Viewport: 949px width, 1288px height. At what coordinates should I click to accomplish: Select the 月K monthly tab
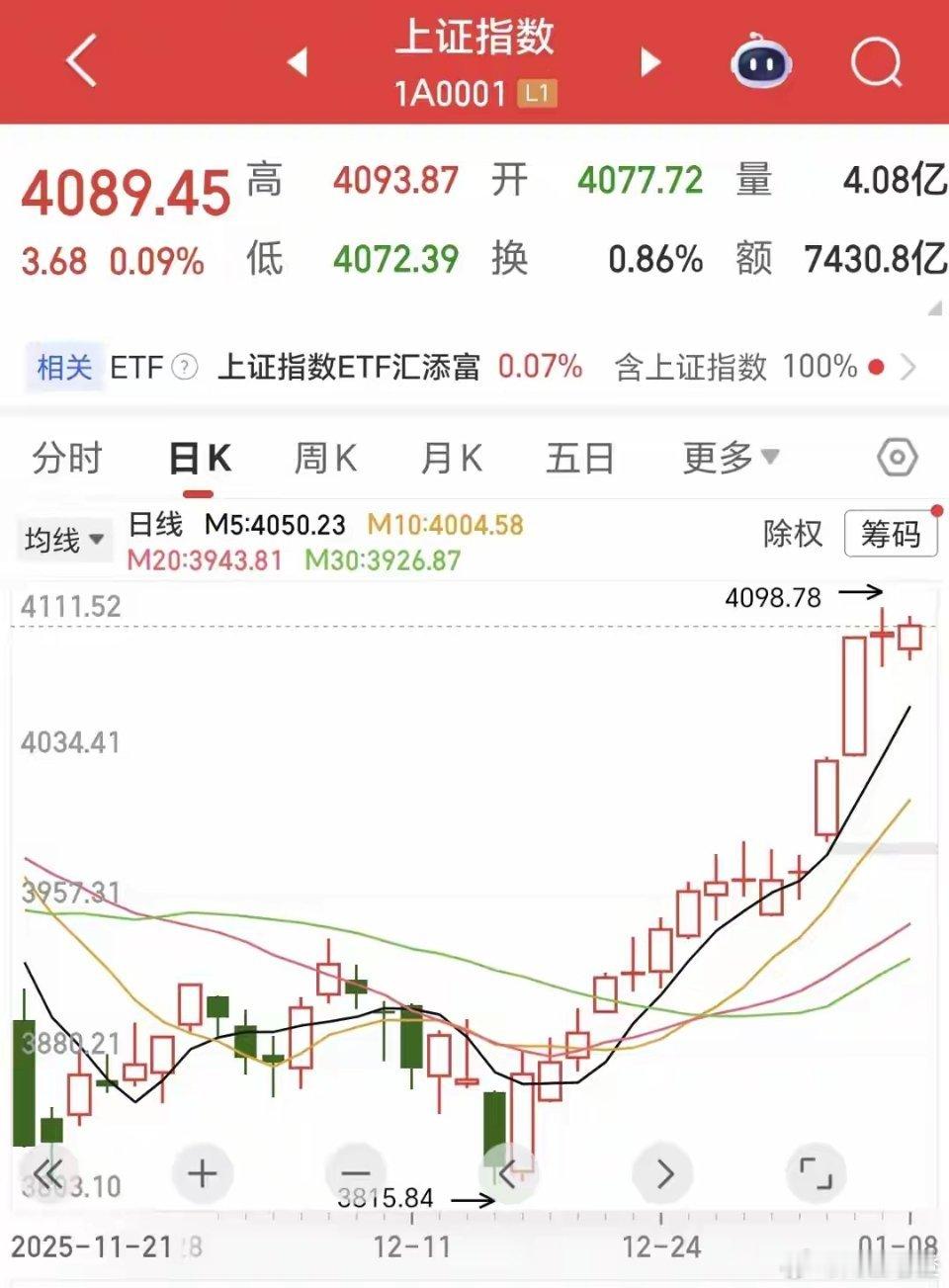(450, 457)
